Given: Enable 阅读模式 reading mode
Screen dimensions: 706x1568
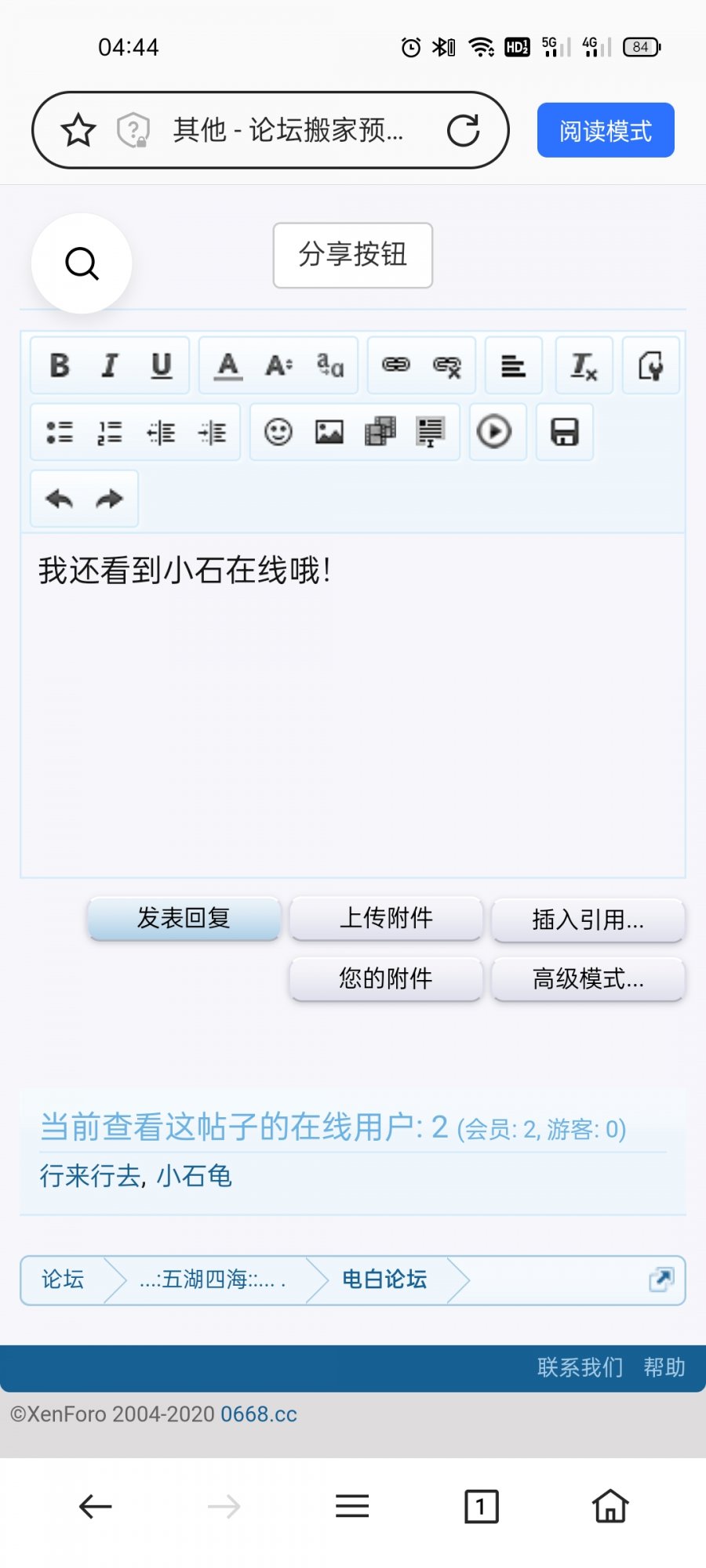Looking at the screenshot, I should [606, 130].
